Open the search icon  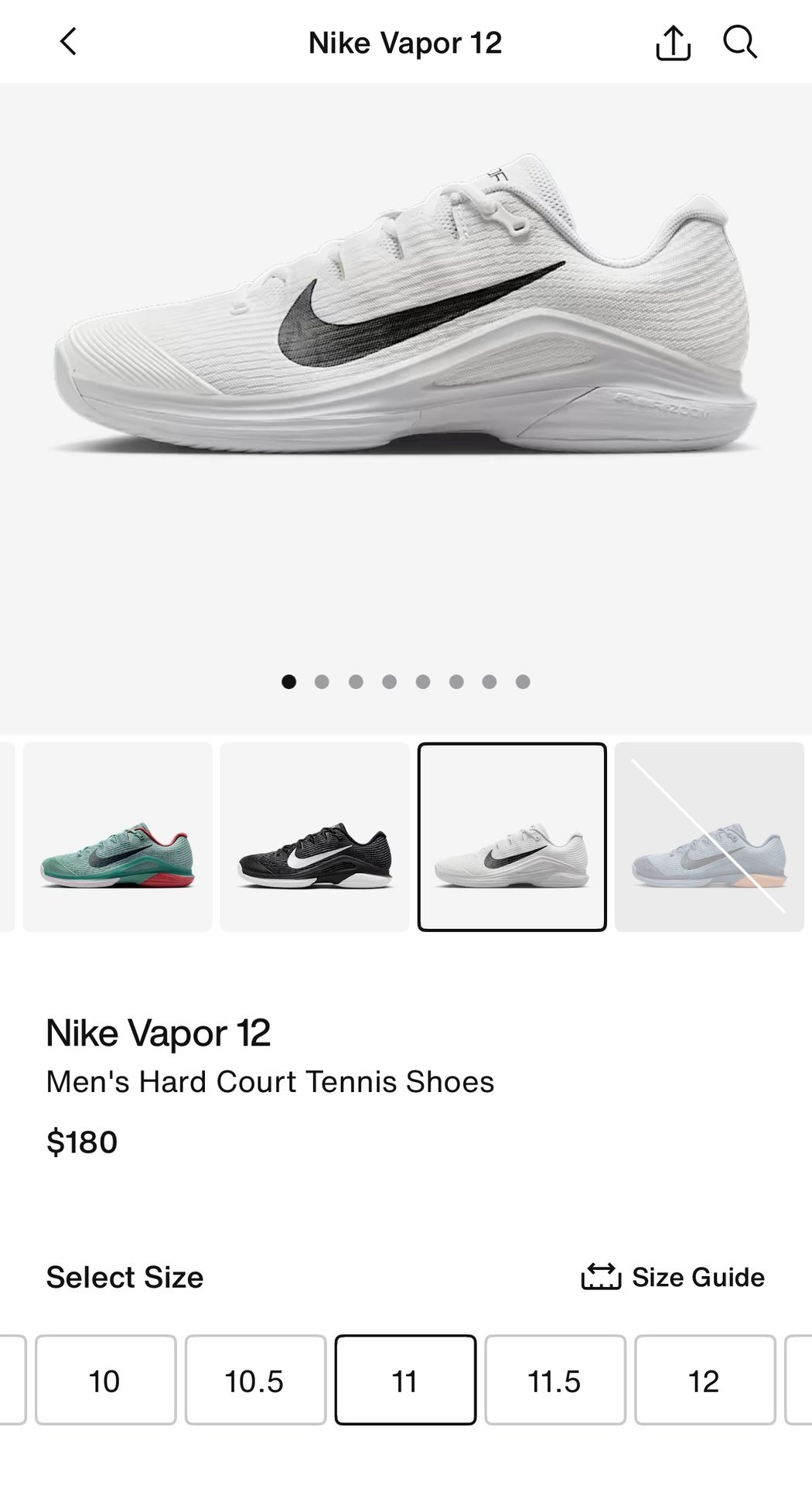[x=739, y=43]
